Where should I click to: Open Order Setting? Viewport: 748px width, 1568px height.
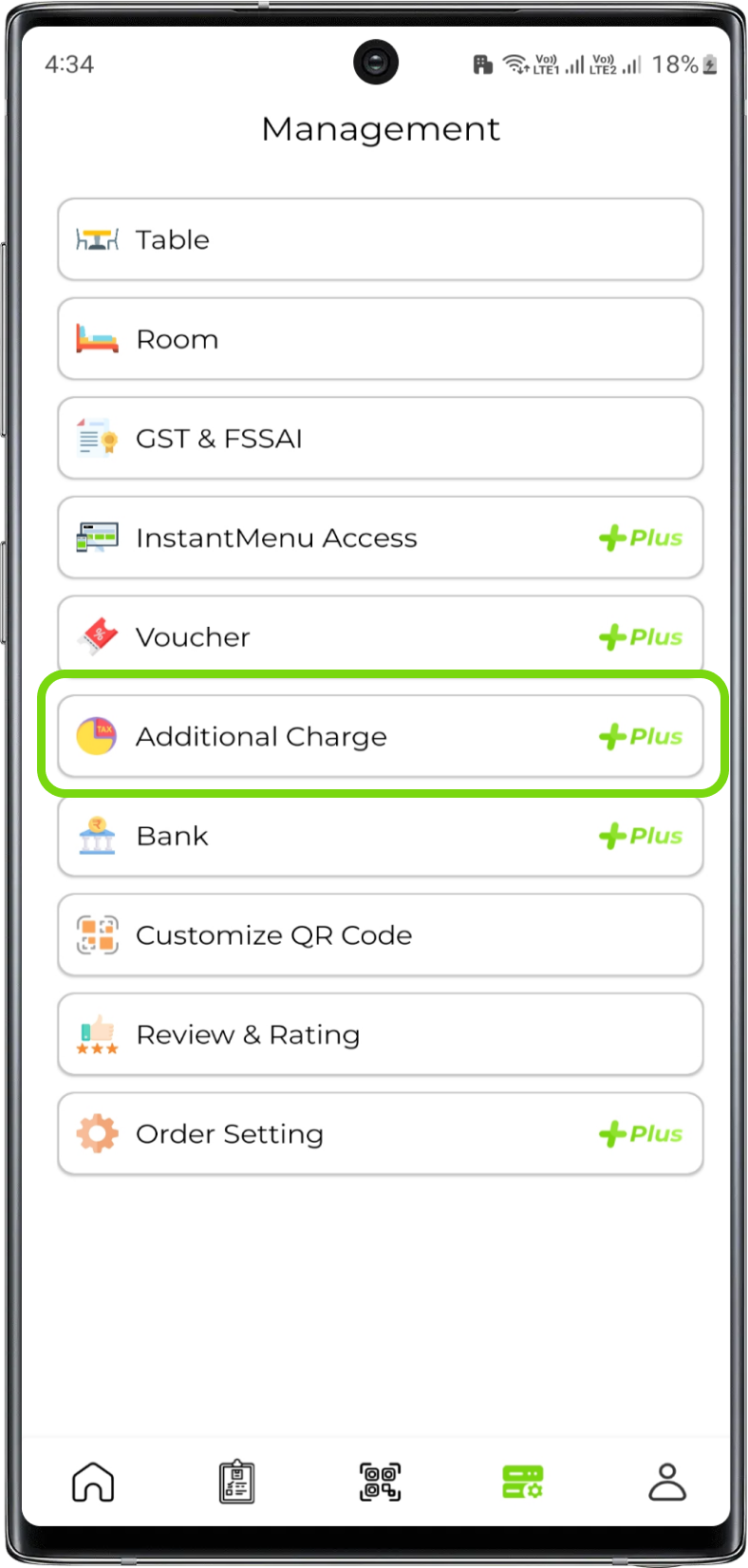380,1134
